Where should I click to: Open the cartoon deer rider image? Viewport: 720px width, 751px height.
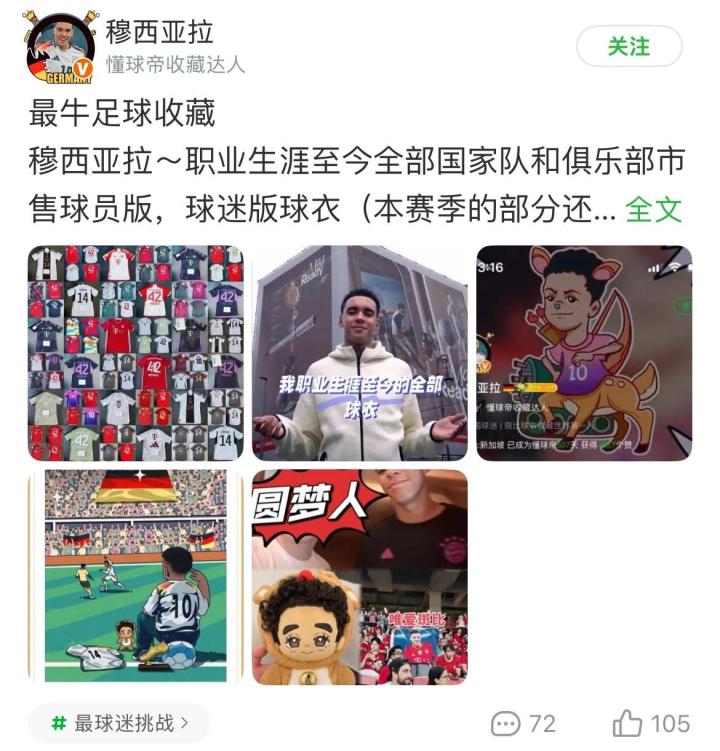click(584, 353)
